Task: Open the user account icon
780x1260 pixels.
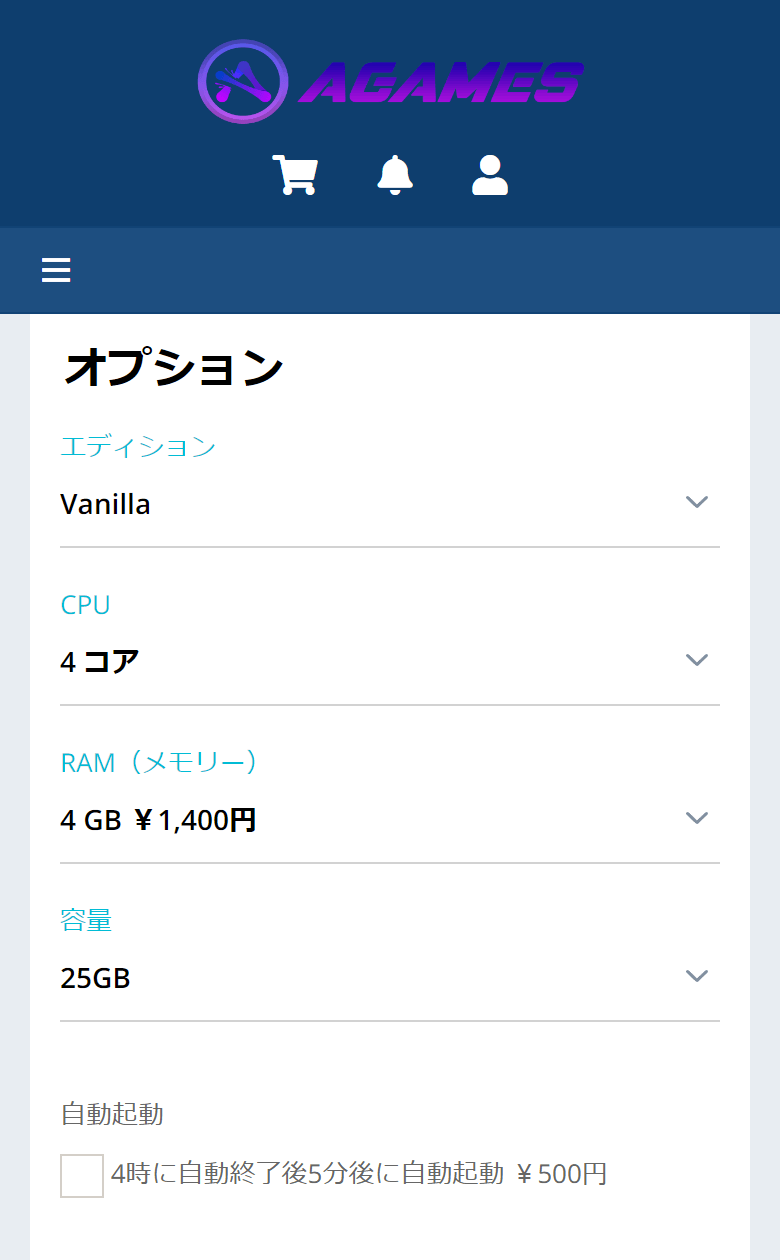Action: pos(489,174)
